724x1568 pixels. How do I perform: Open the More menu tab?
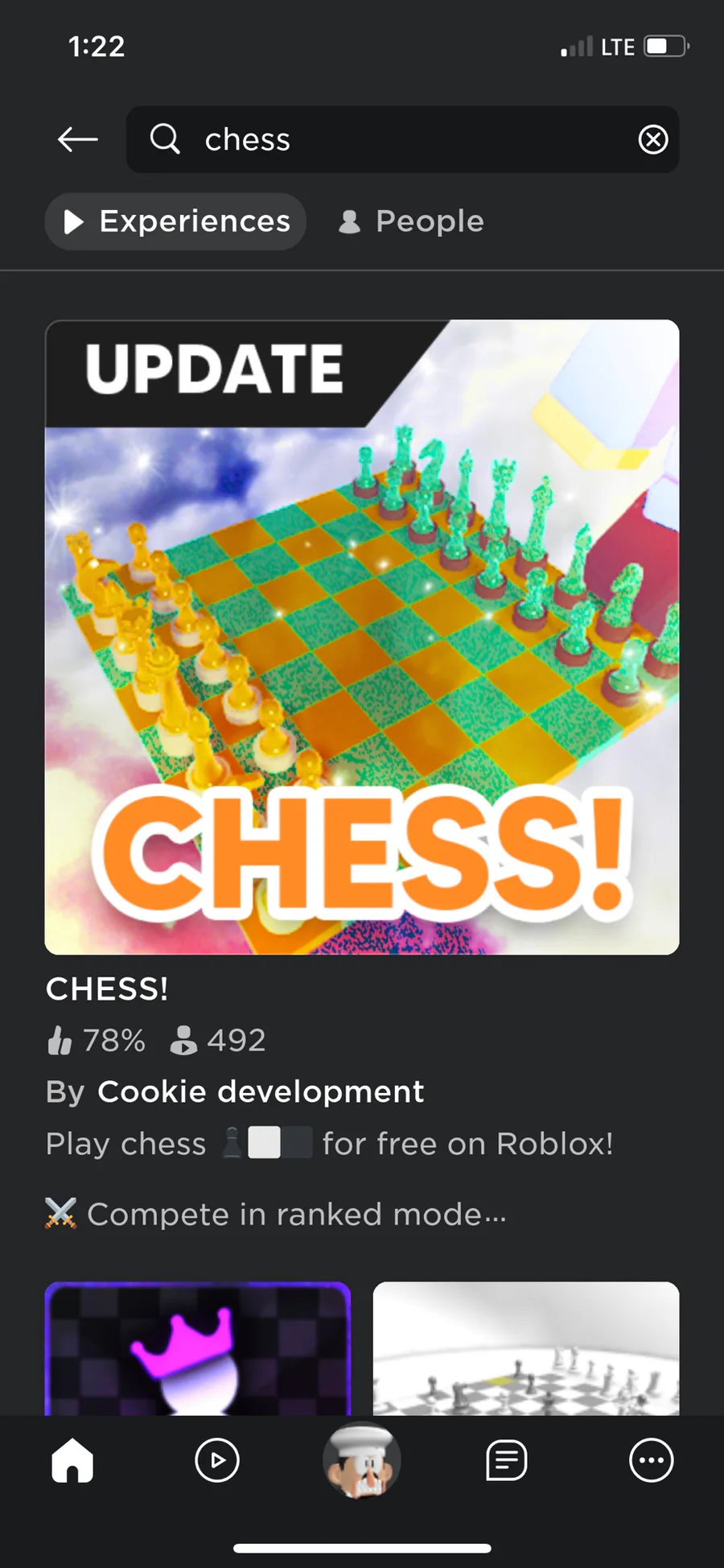coord(651,1459)
